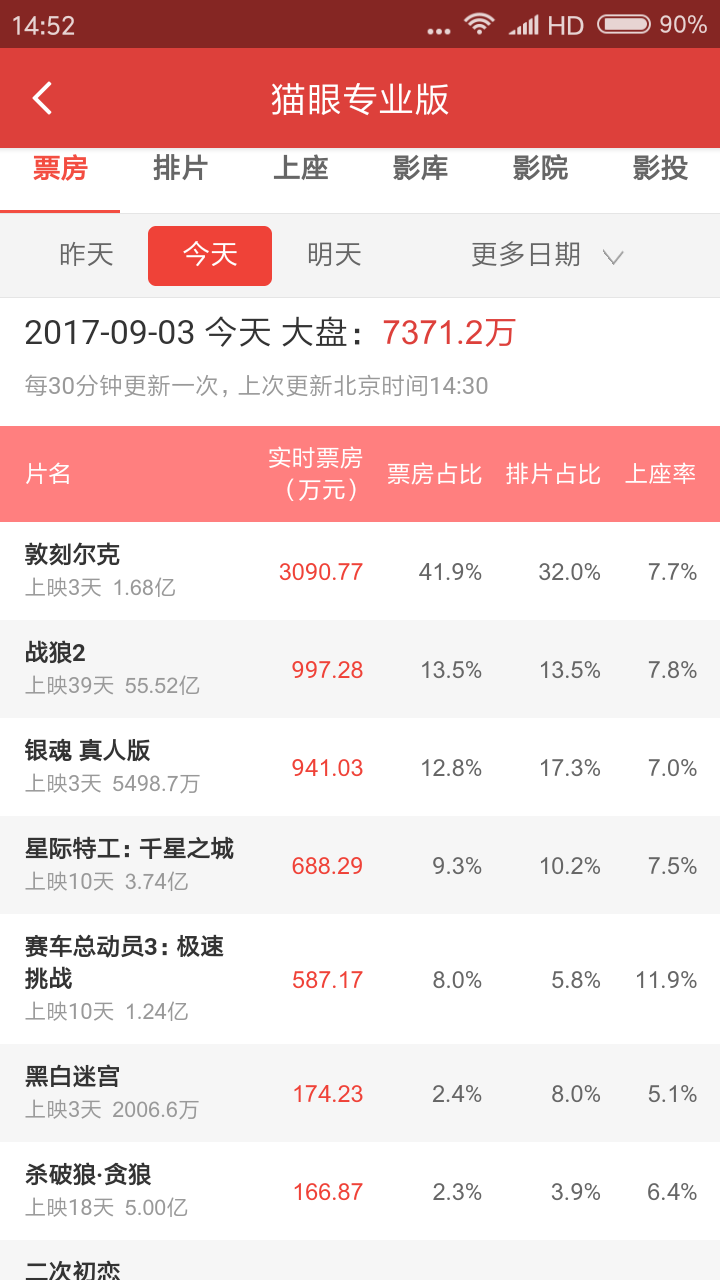
Task: Select the 昨天 date filter
Action: pos(85,256)
